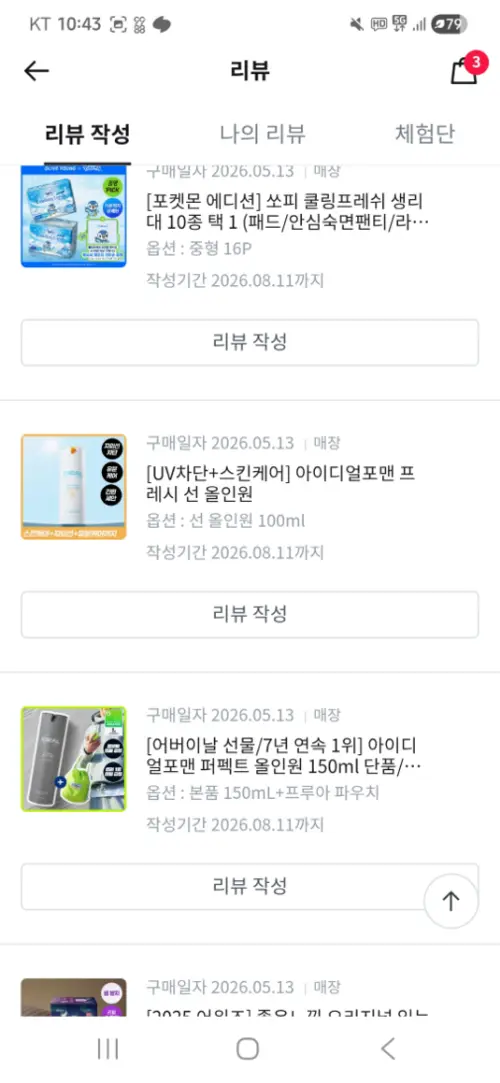Viewport: 500px width, 1083px height.
Task: Open recent apps from the navigation bar
Action: click(x=108, y=1048)
